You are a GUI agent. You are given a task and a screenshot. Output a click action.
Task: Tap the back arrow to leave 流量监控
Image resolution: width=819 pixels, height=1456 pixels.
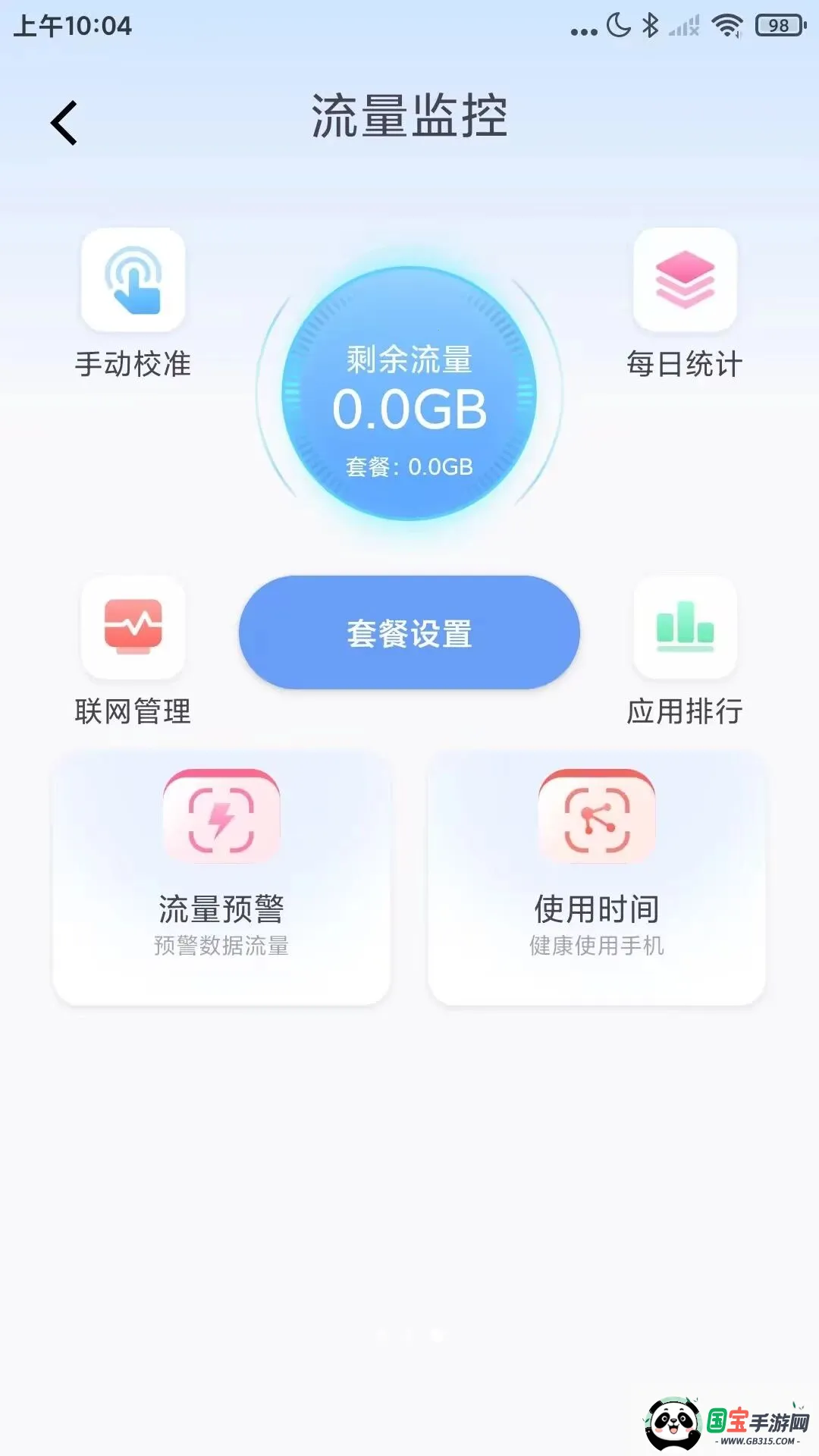[x=64, y=121]
